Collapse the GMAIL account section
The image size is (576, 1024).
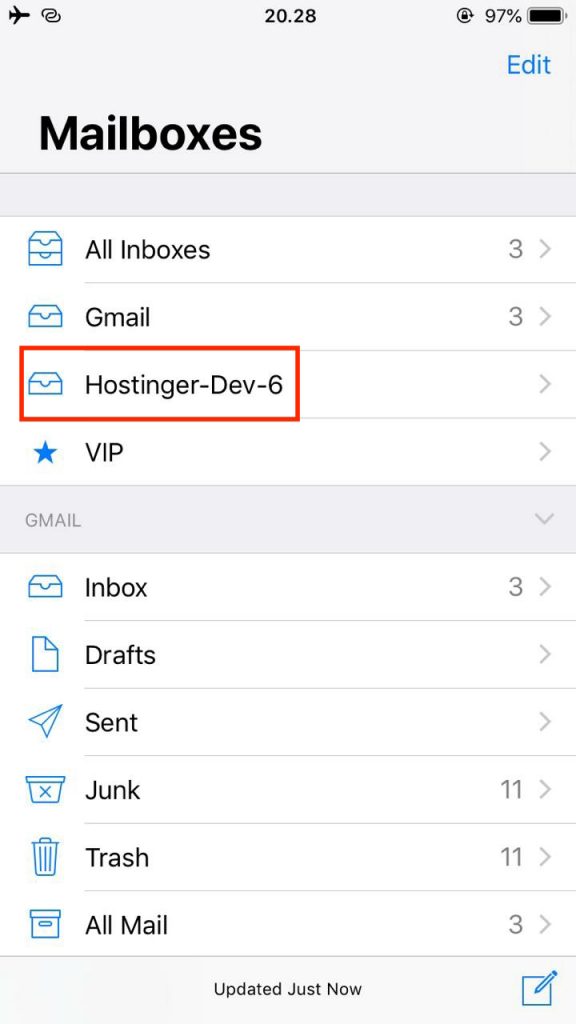click(x=544, y=519)
